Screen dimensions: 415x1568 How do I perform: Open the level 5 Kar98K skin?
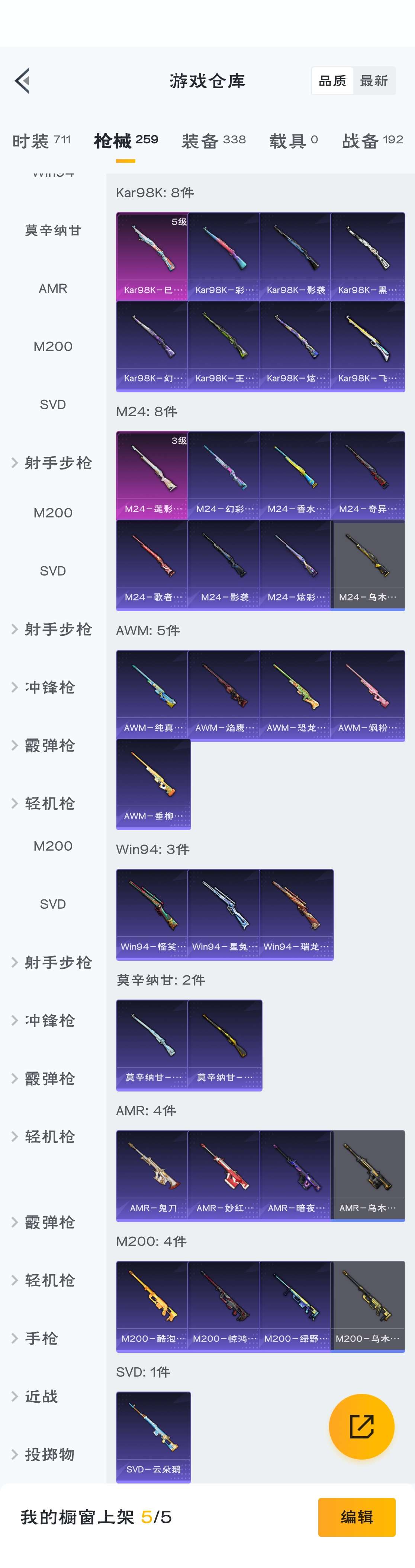(152, 256)
